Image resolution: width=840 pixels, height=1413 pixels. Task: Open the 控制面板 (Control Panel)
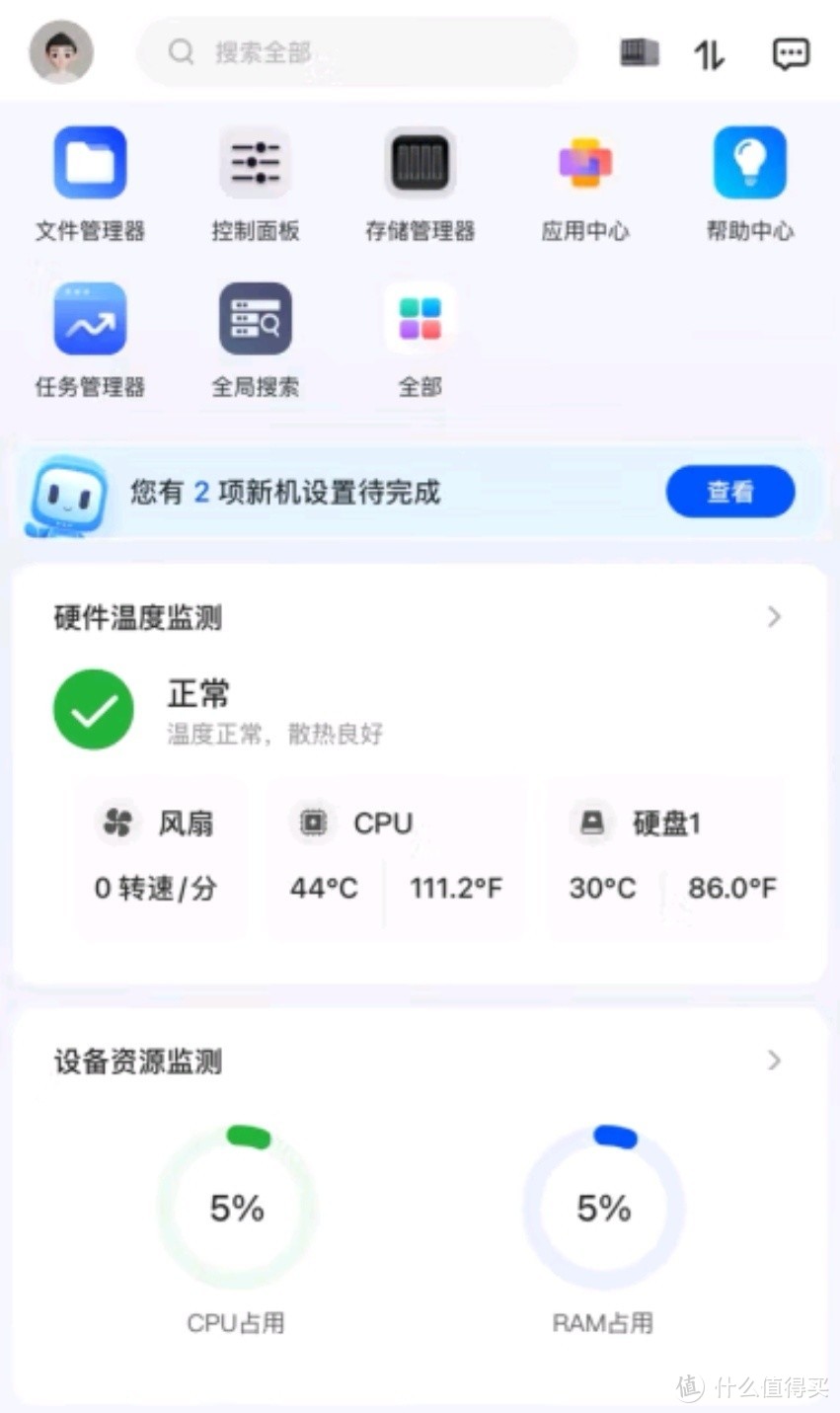[254, 162]
